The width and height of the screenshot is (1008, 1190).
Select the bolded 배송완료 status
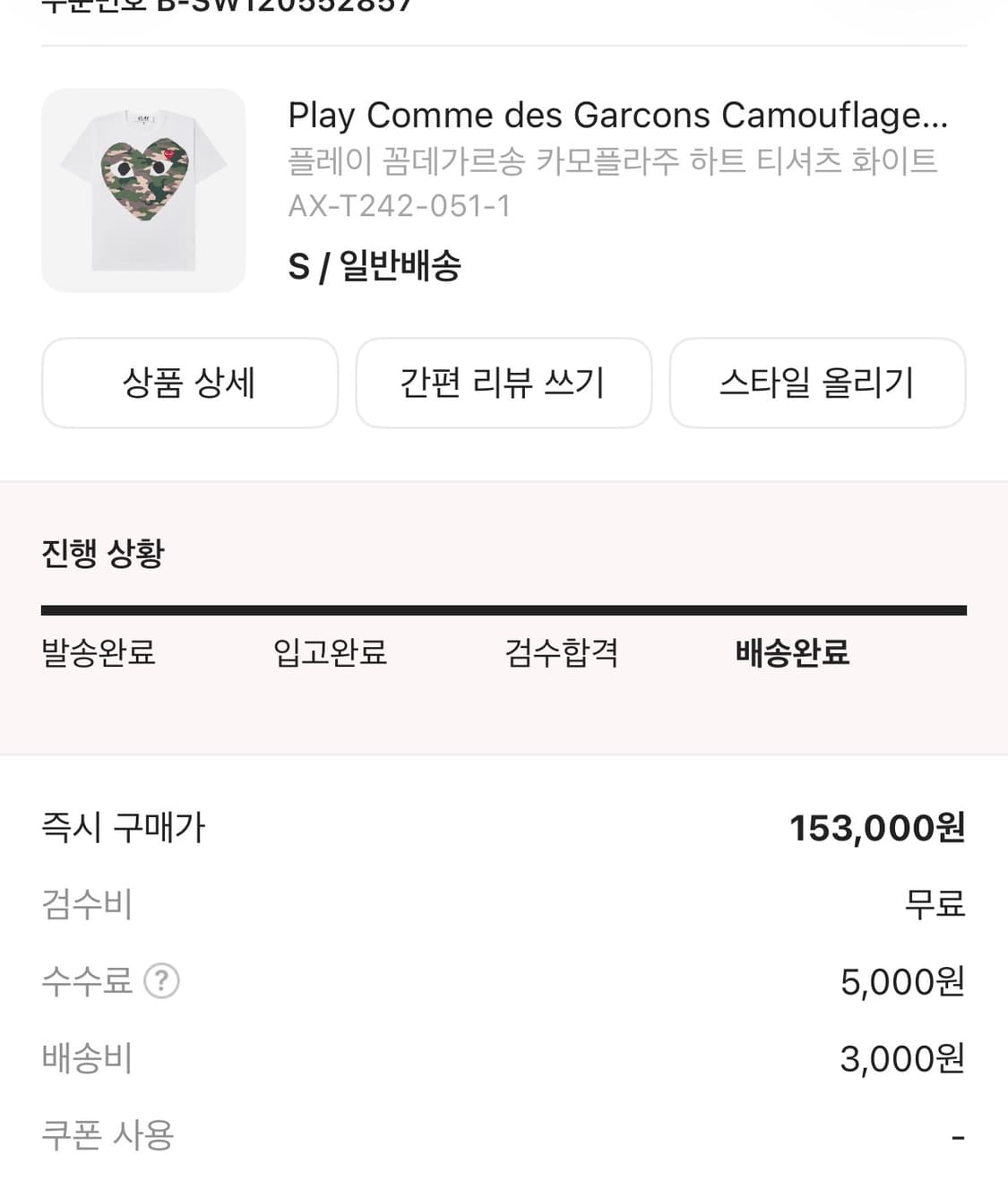tap(792, 654)
